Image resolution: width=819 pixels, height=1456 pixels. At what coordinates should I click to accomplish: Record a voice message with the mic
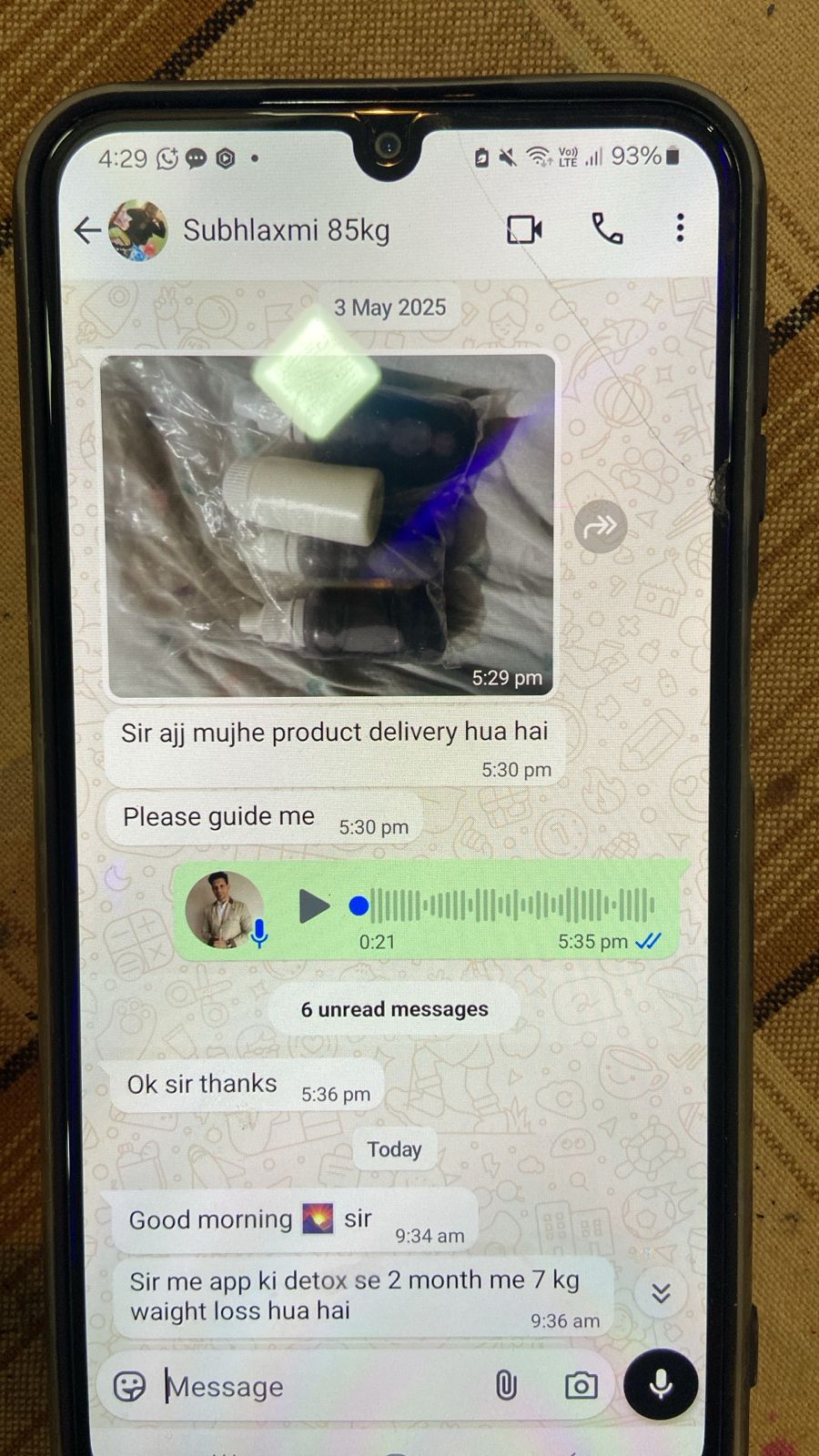pos(661,1384)
